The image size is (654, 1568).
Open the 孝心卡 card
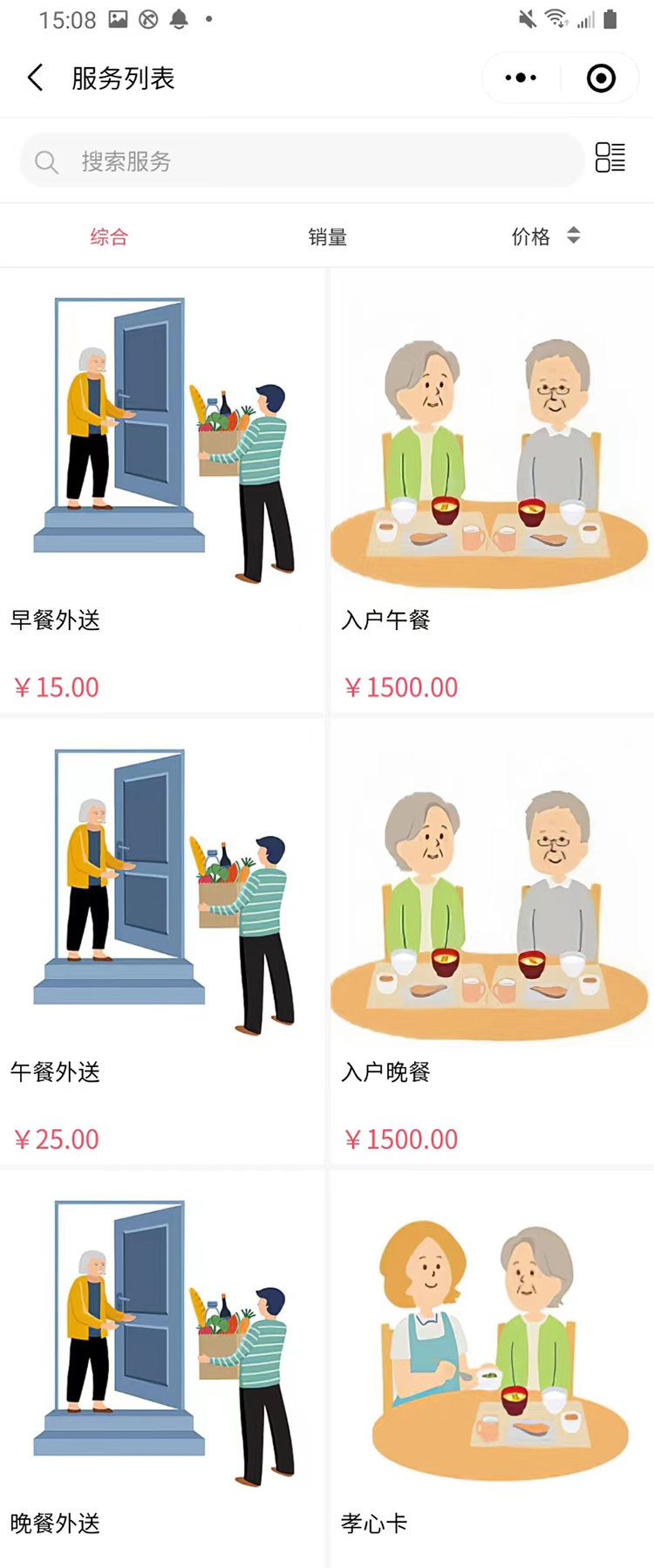point(491,1370)
